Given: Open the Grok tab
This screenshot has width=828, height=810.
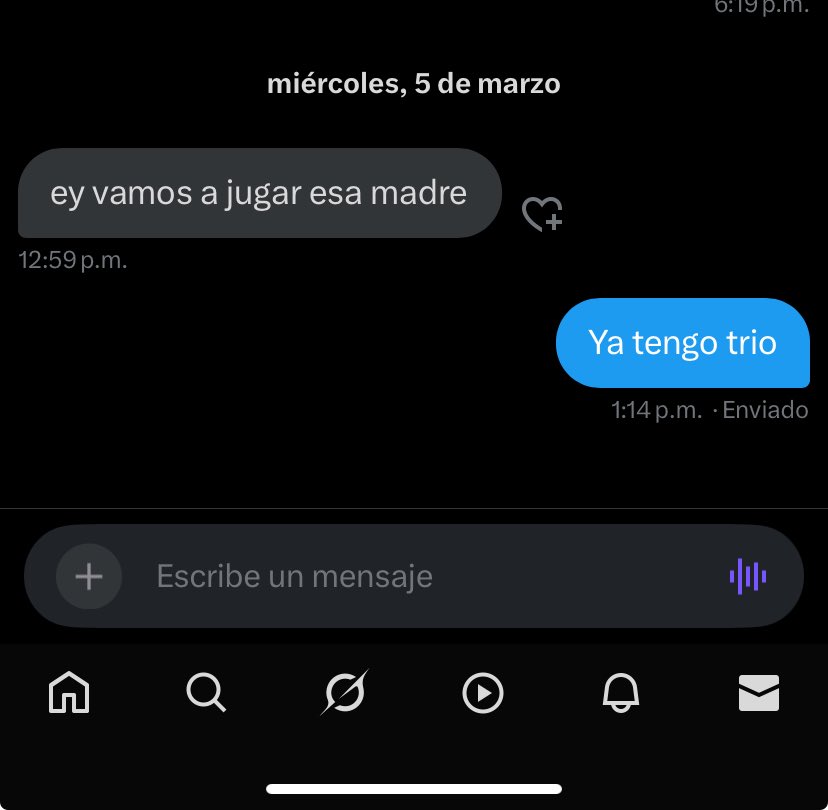Looking at the screenshot, I should [x=344, y=692].
